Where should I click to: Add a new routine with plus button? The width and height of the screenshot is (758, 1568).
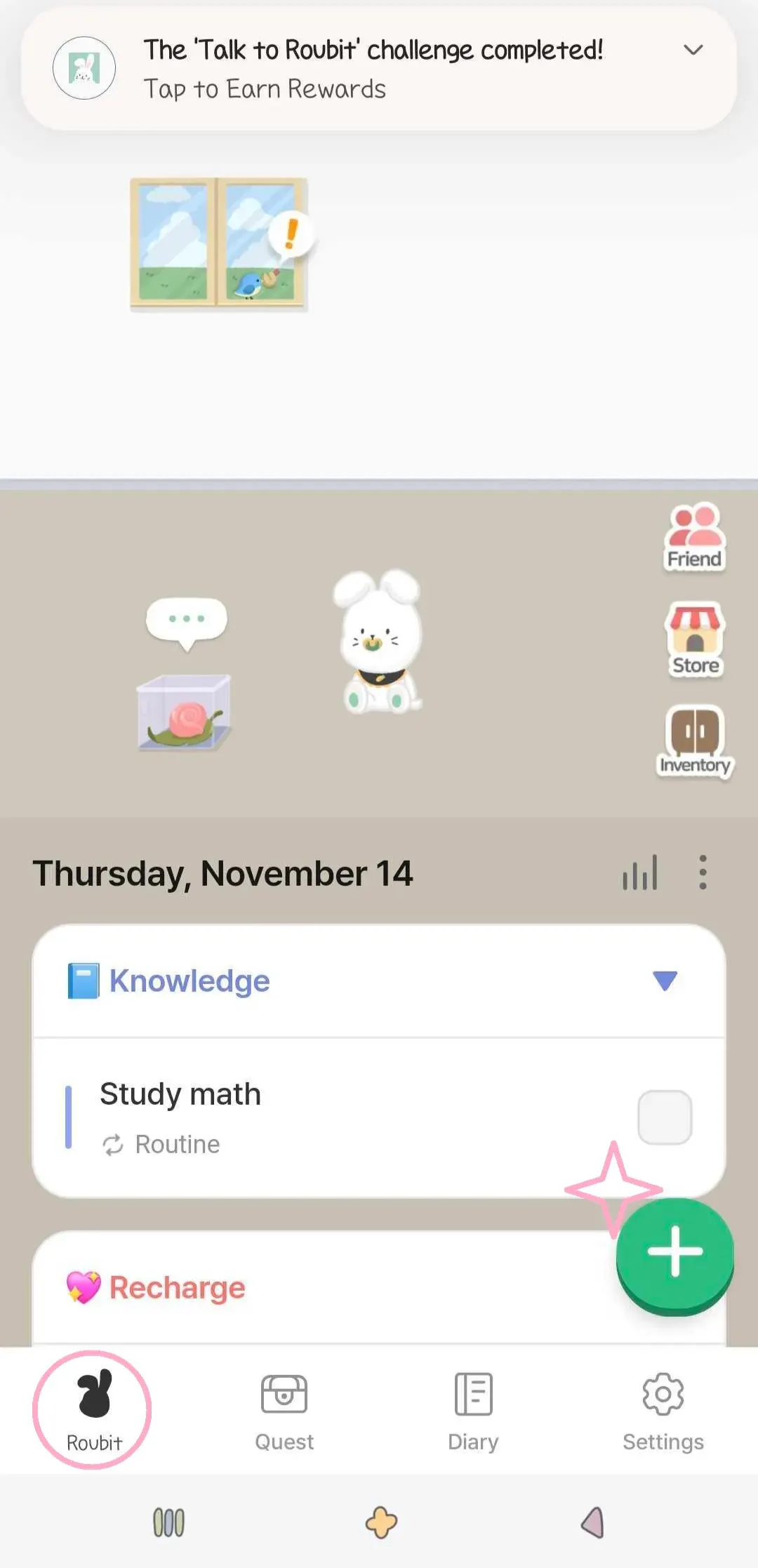coord(674,1251)
